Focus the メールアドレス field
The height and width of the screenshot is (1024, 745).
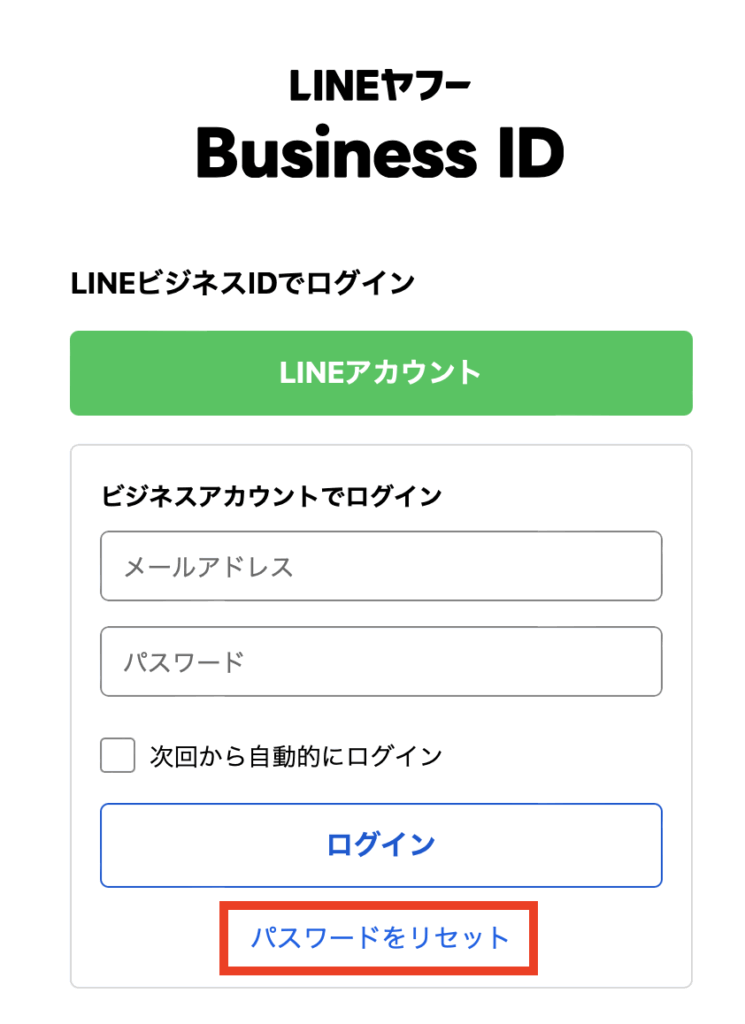click(381, 566)
